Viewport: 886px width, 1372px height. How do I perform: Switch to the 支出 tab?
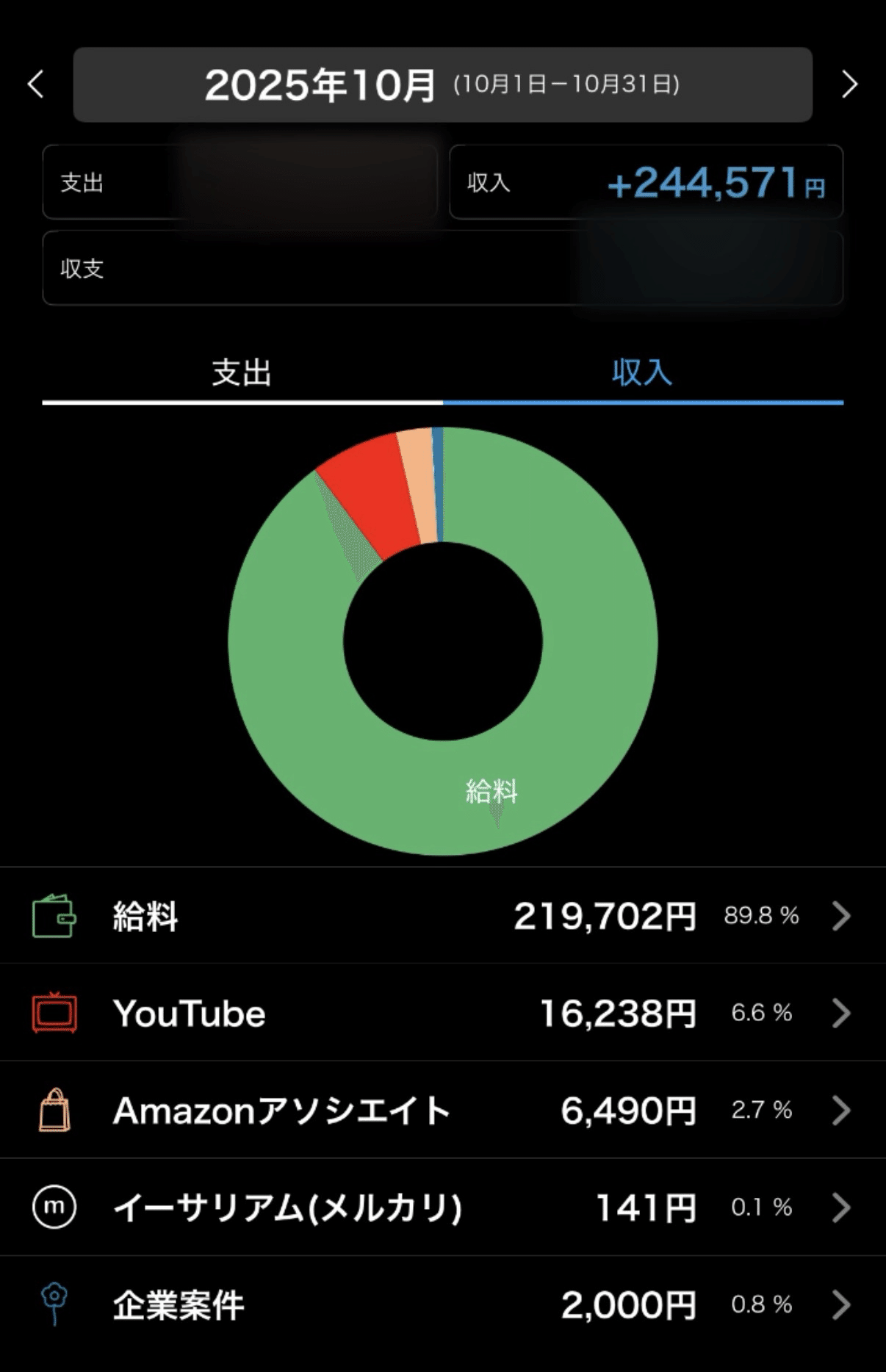(x=242, y=373)
